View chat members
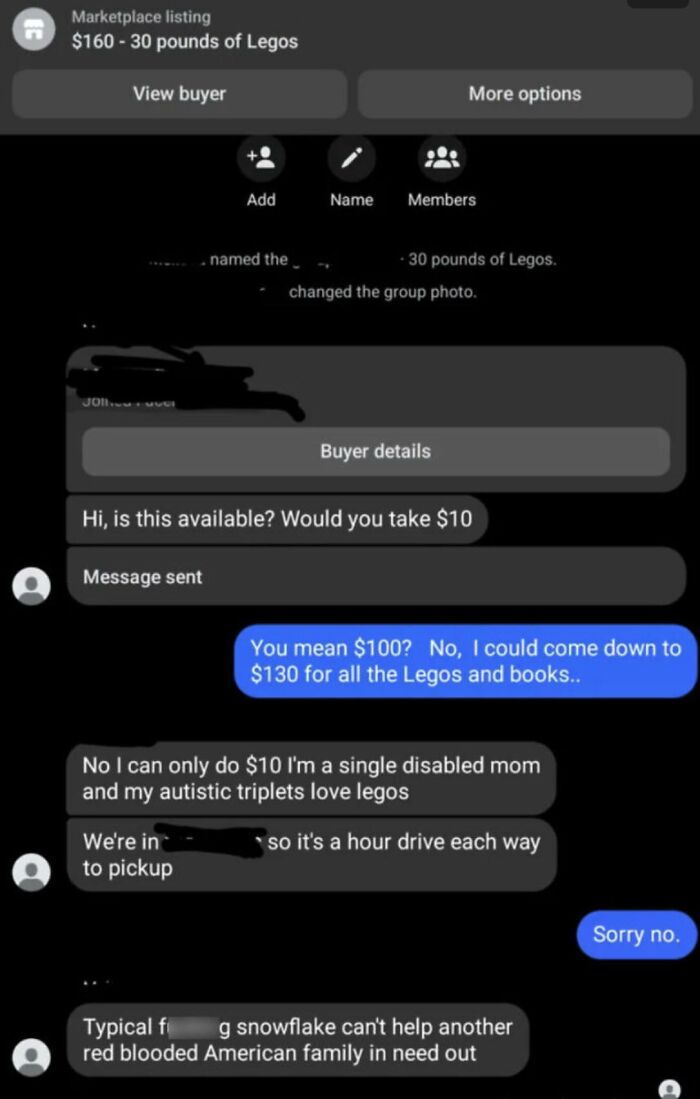 click(x=441, y=158)
